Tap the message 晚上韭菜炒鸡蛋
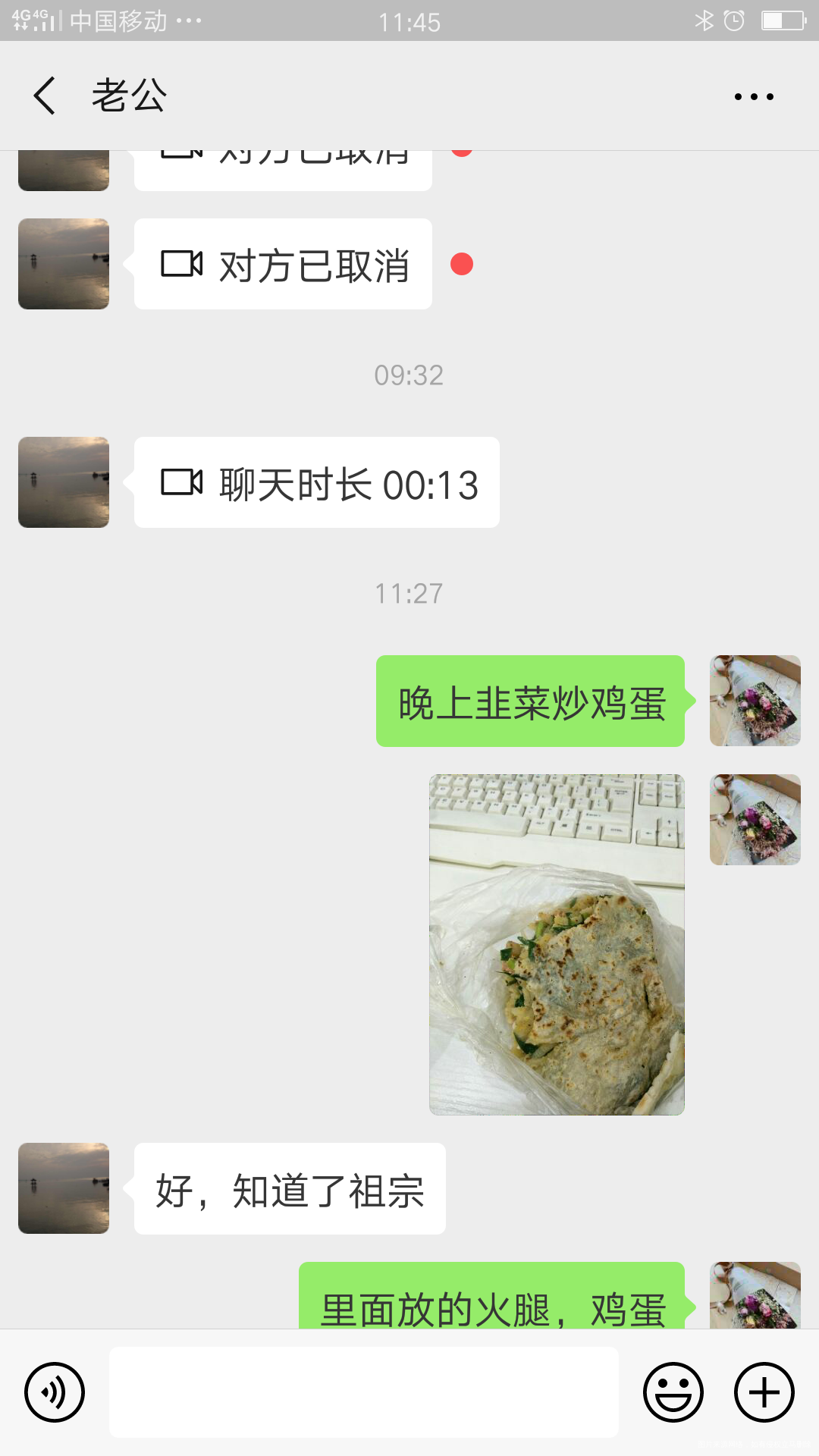The height and width of the screenshot is (1456, 819). 530,701
